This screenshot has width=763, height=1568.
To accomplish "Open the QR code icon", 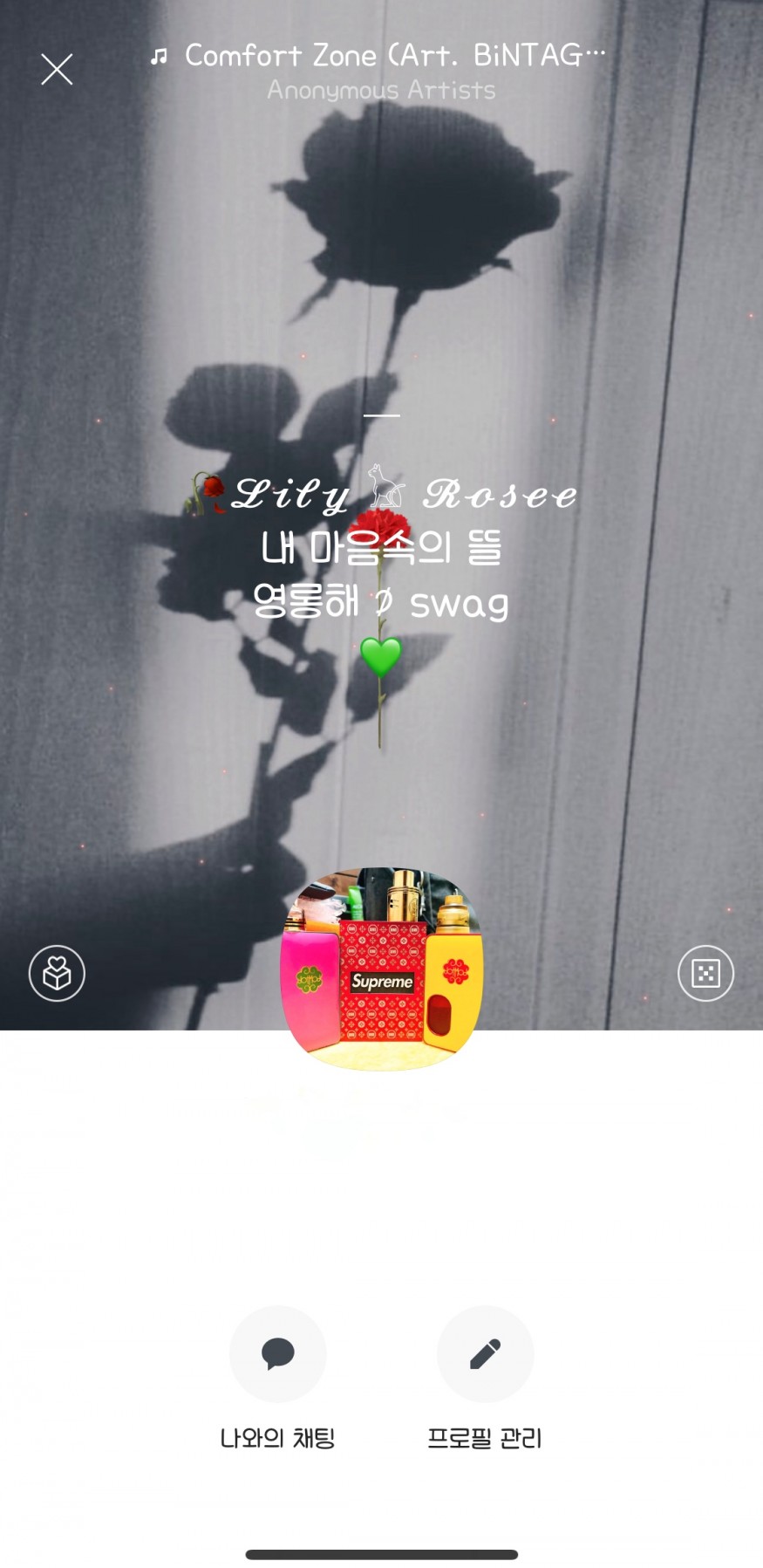I will click(x=705, y=973).
